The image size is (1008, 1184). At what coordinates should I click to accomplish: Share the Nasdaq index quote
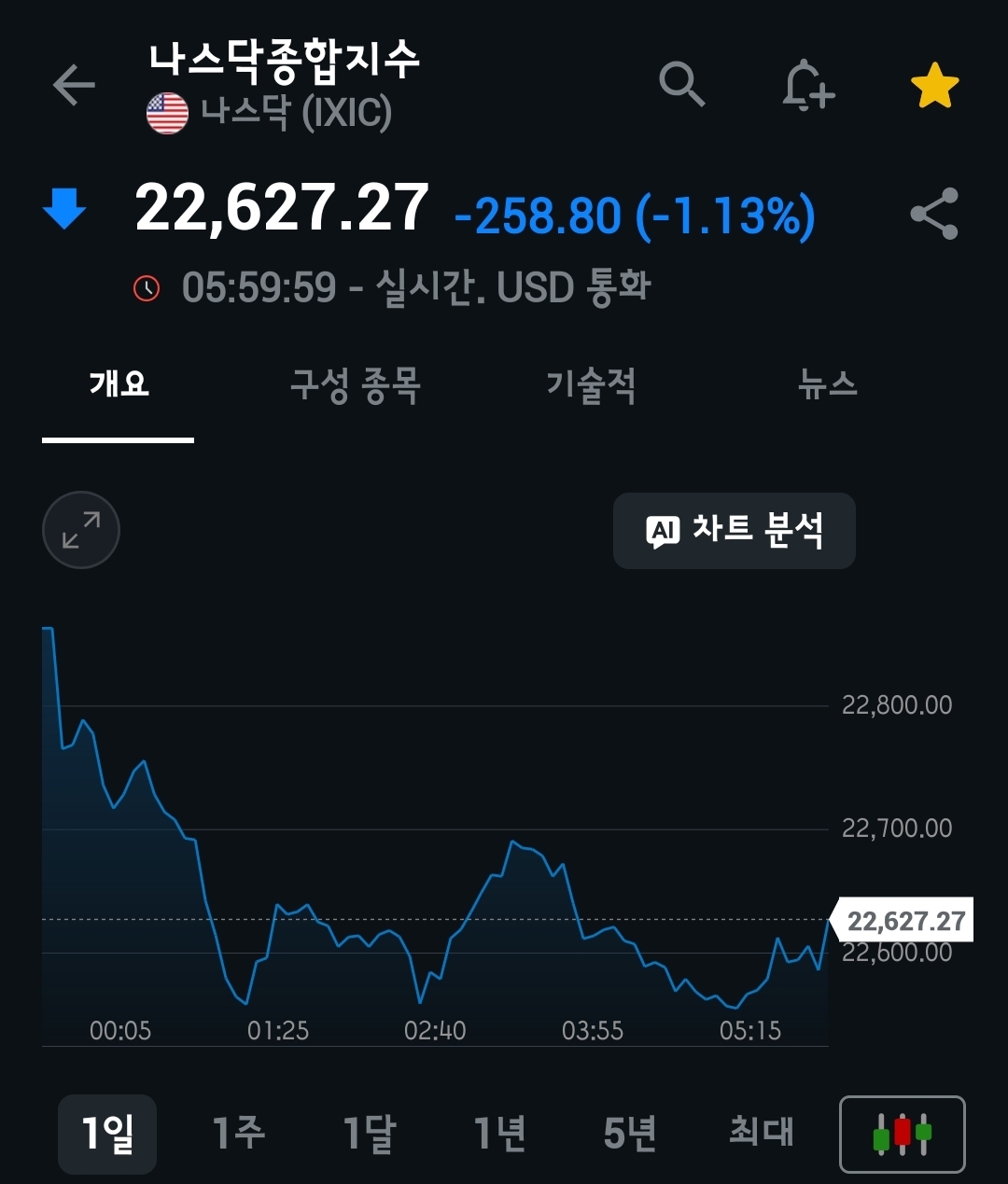point(934,214)
